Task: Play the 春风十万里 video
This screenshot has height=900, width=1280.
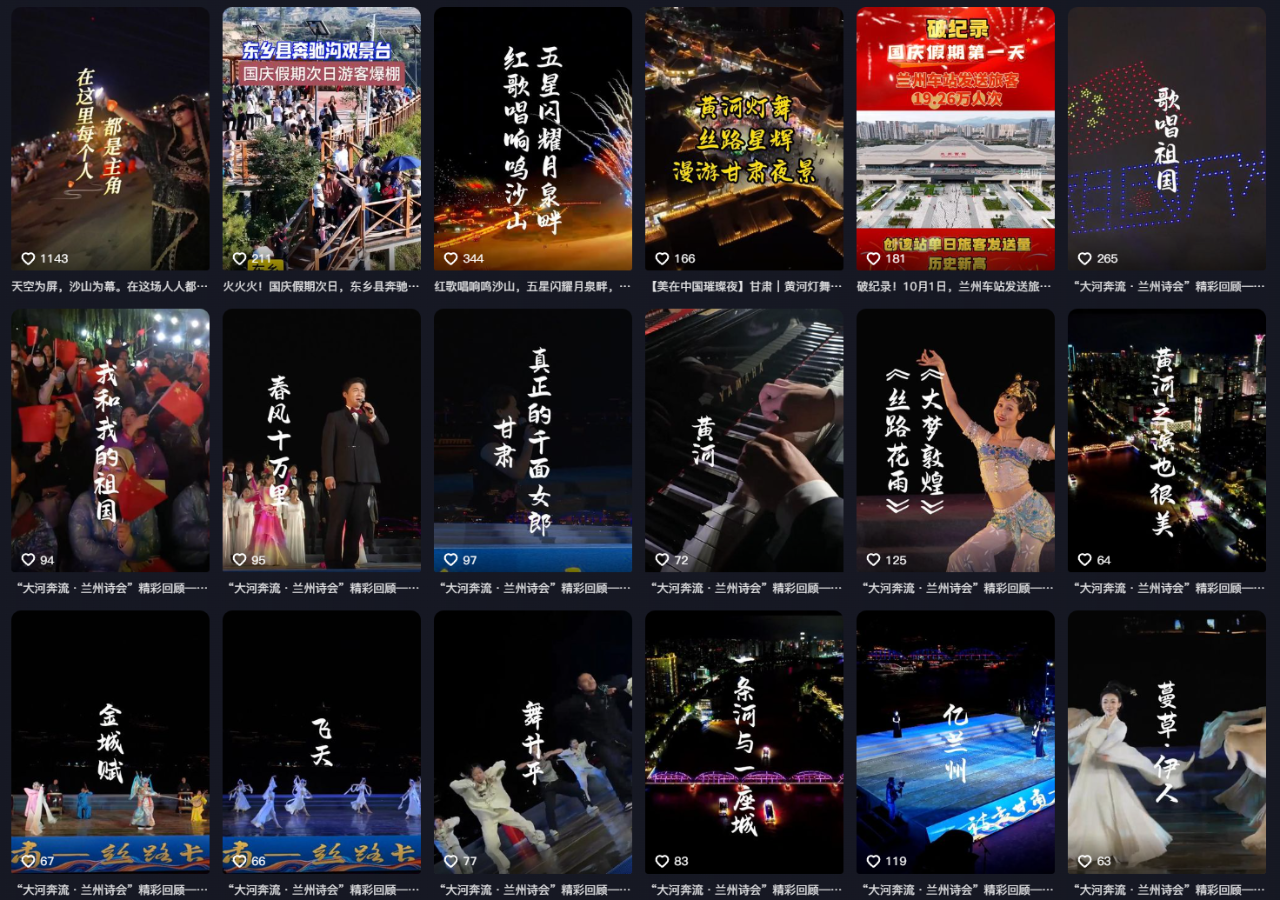Action: [x=321, y=440]
